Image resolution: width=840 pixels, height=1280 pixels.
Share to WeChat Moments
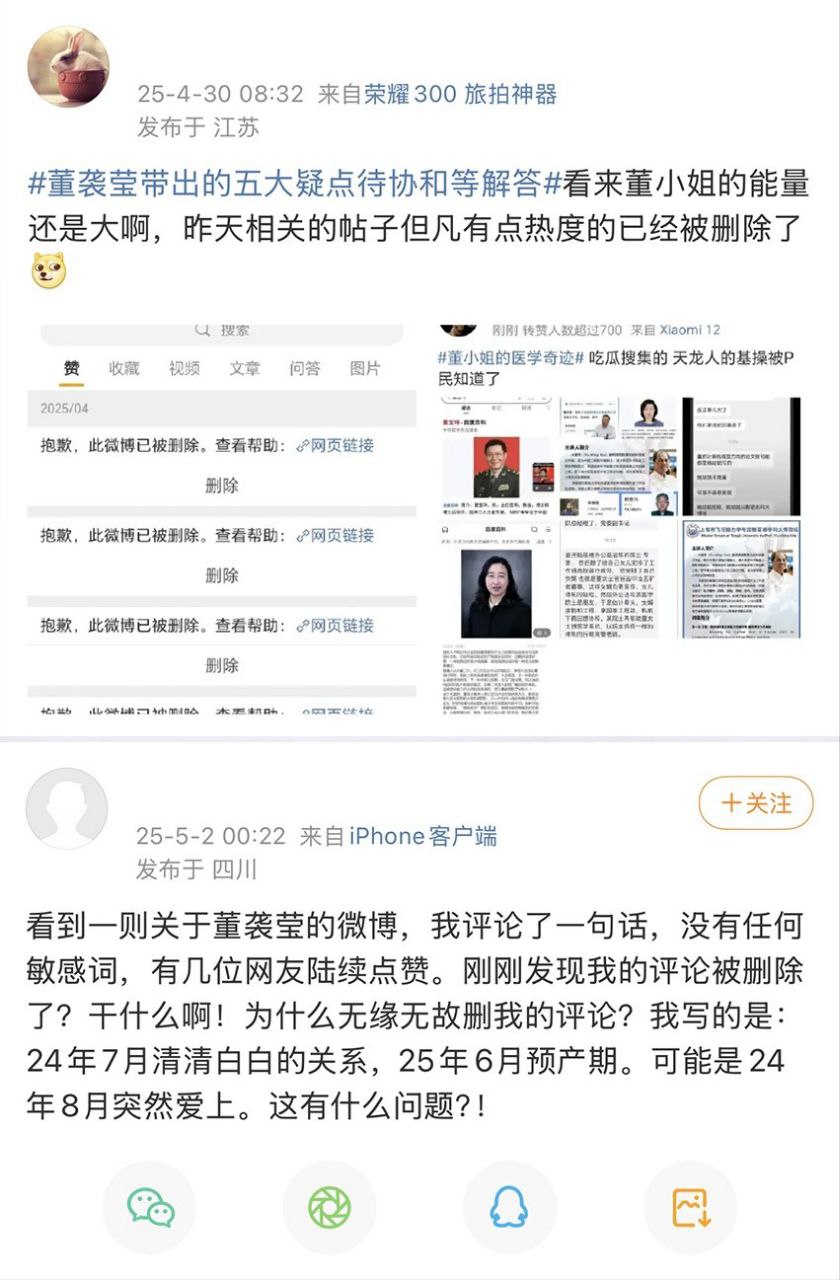tap(330, 1207)
